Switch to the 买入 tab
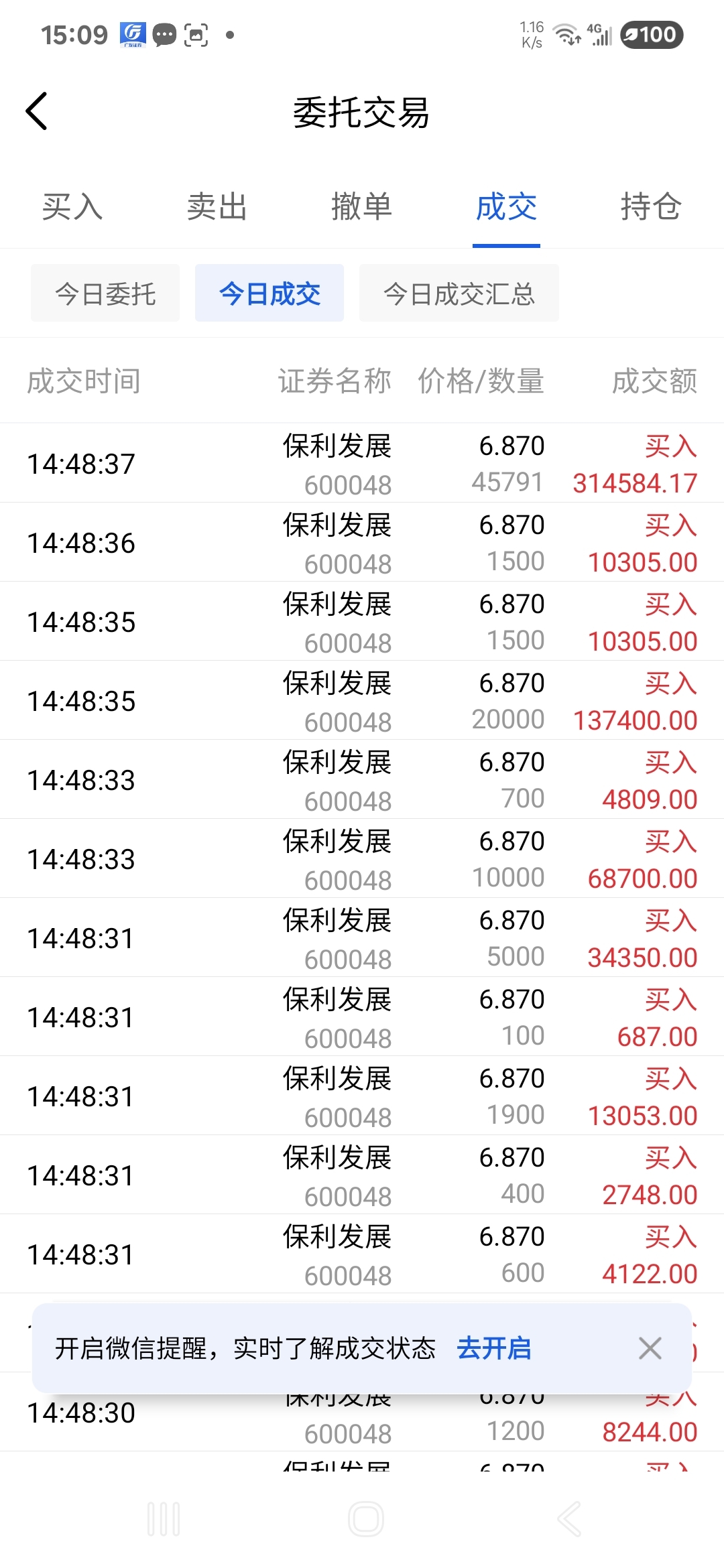Viewport: 724px width, 1568px height. click(x=72, y=206)
